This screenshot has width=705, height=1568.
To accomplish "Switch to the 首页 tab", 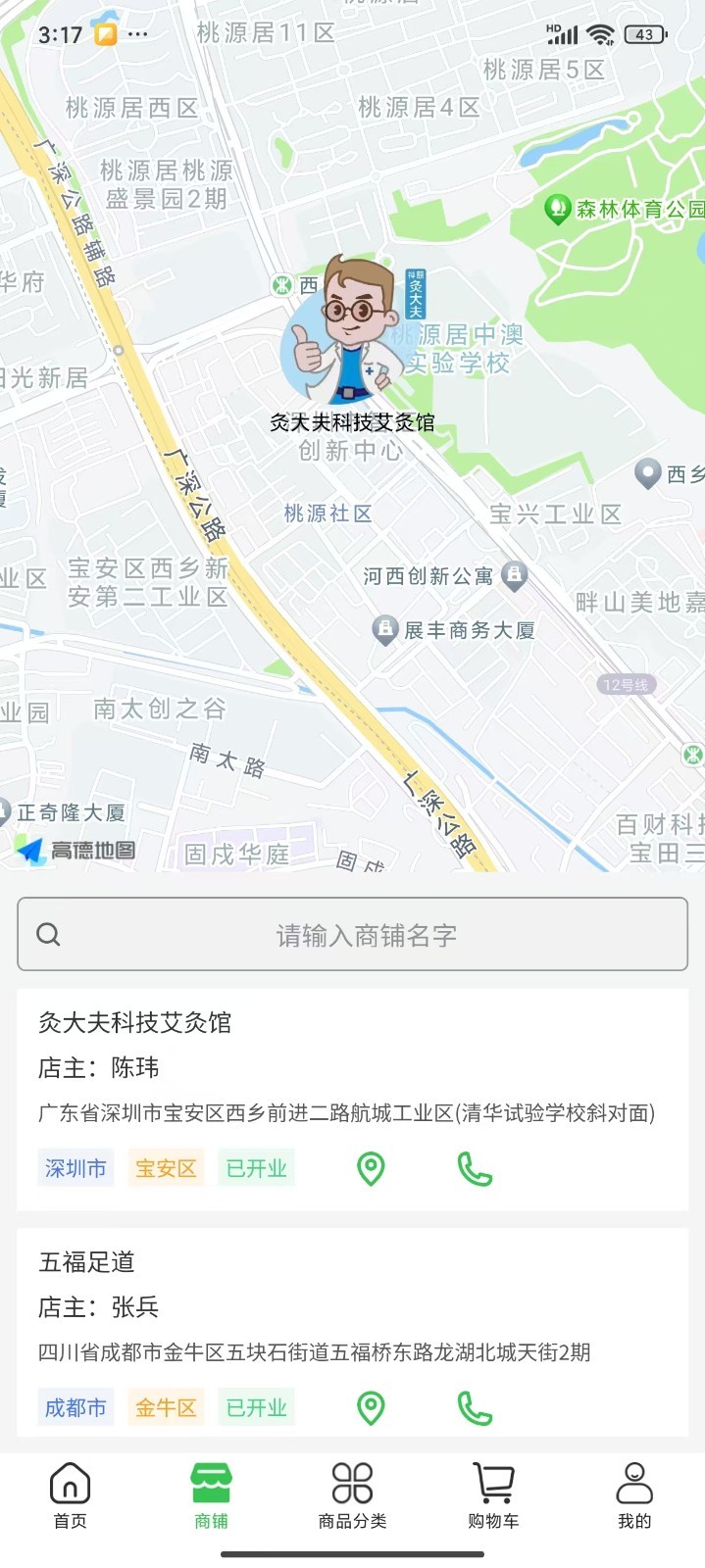I will [70, 1495].
